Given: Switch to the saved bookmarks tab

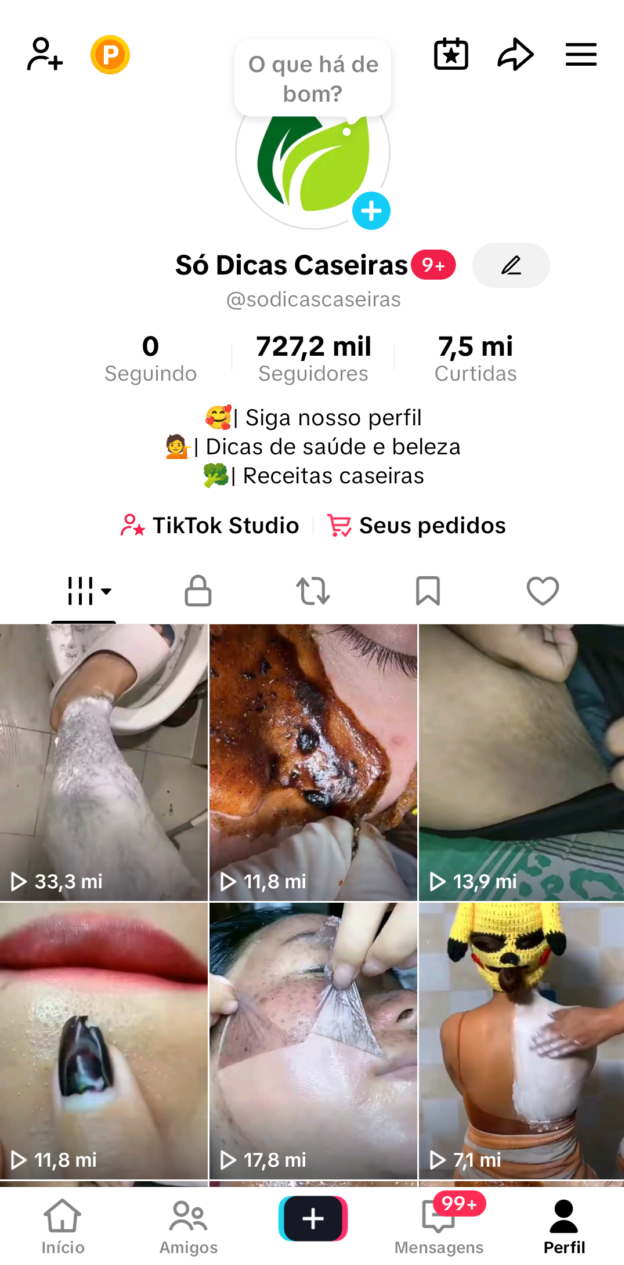Looking at the screenshot, I should tap(428, 591).
